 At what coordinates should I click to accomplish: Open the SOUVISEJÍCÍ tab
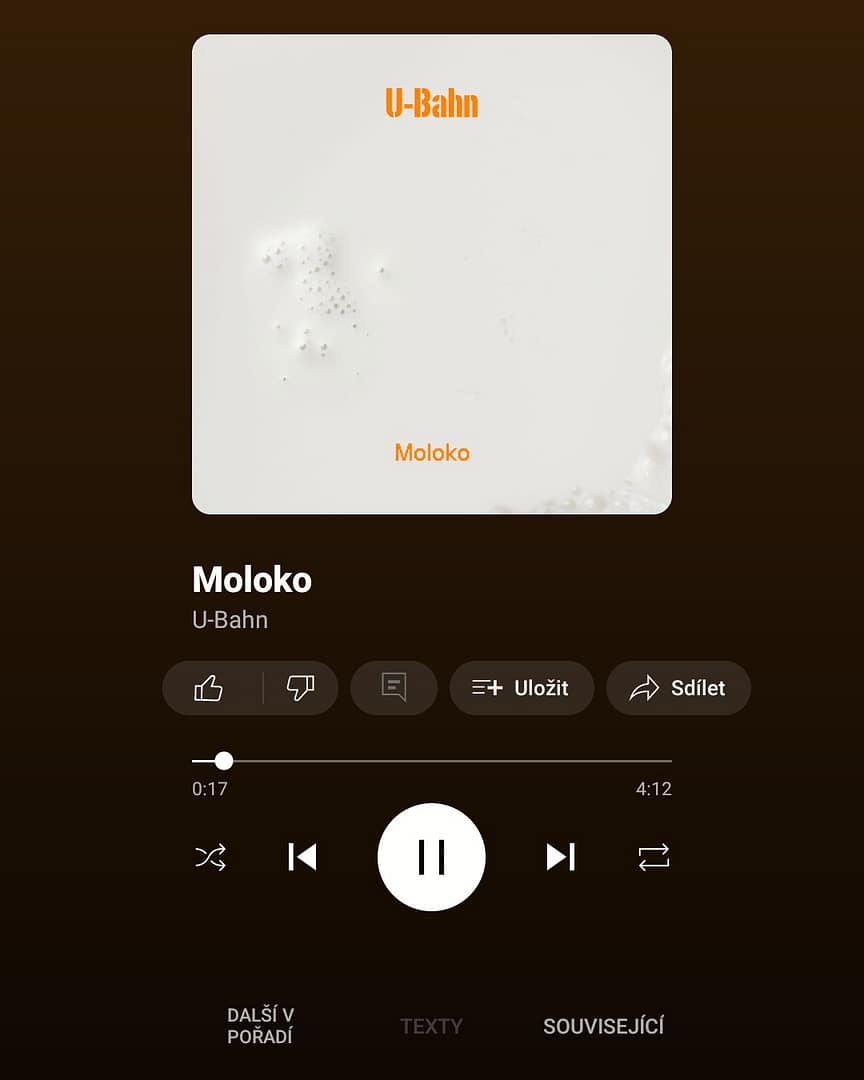[604, 1025]
